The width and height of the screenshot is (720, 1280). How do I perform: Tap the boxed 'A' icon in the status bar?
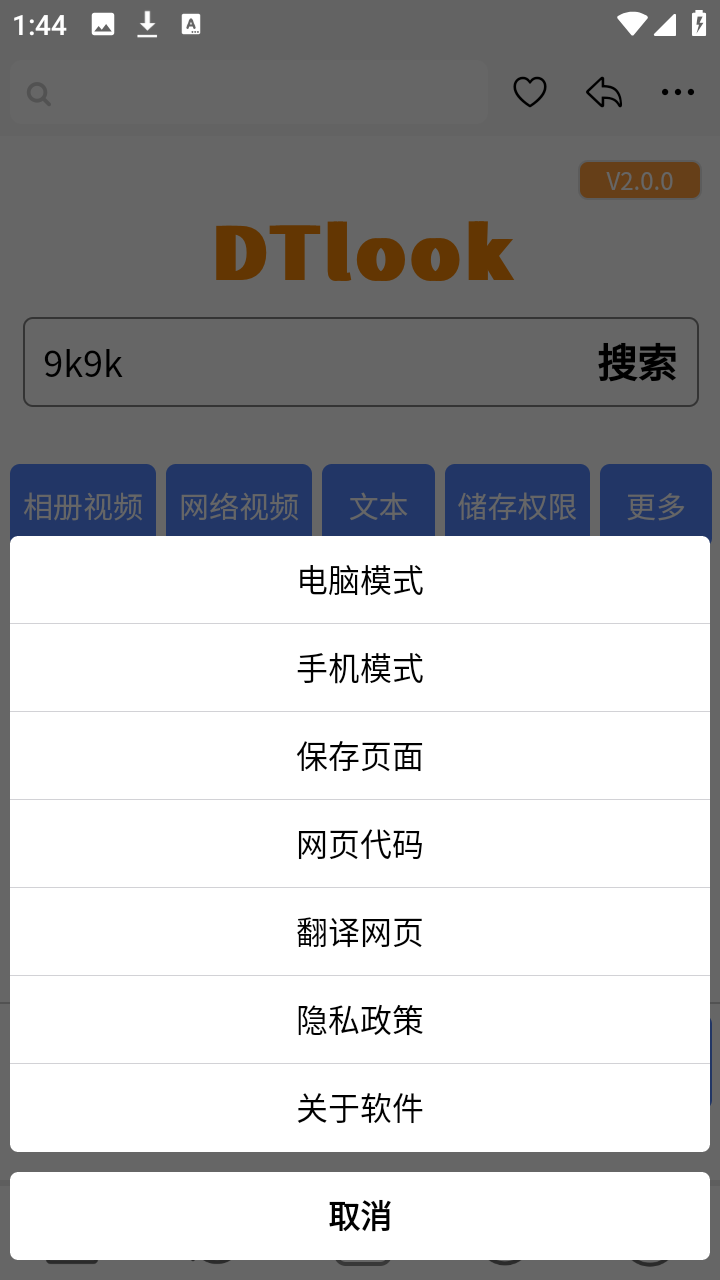tap(190, 25)
